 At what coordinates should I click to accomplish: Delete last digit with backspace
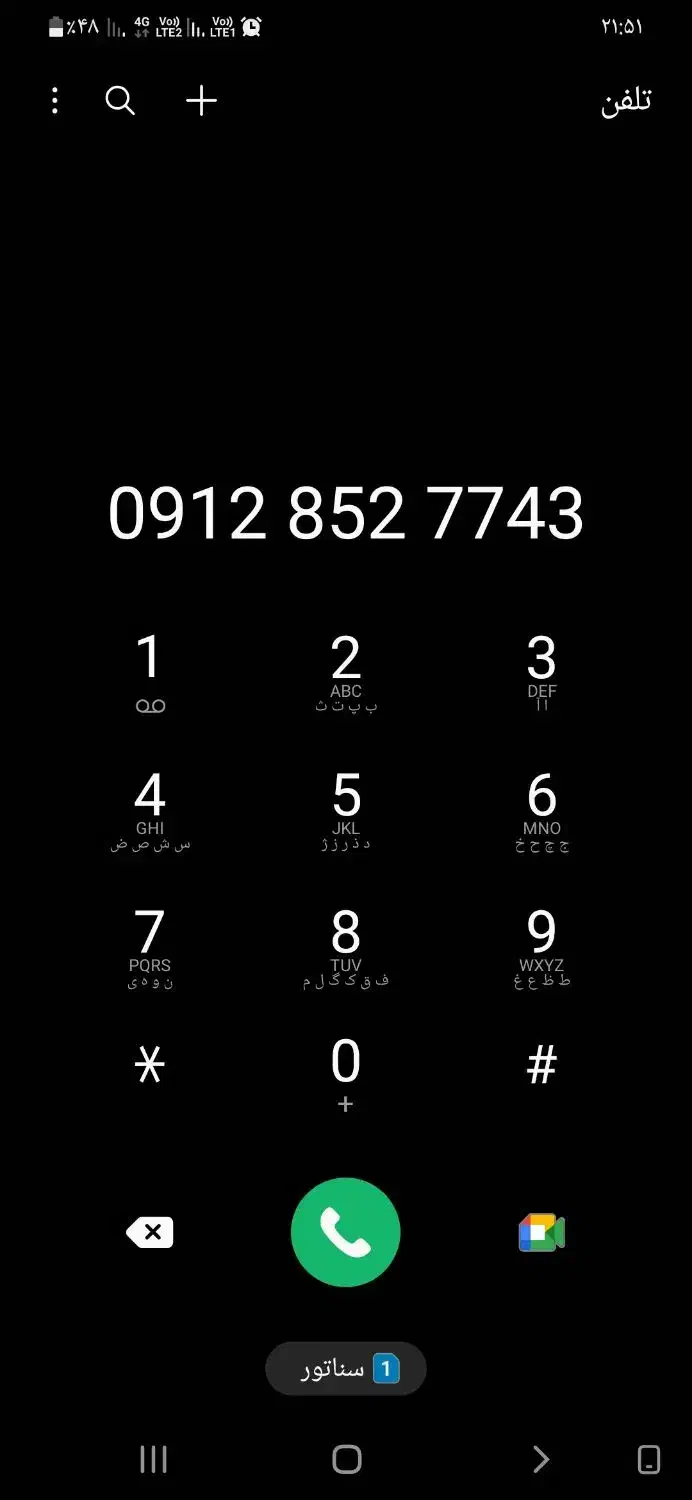click(150, 1233)
